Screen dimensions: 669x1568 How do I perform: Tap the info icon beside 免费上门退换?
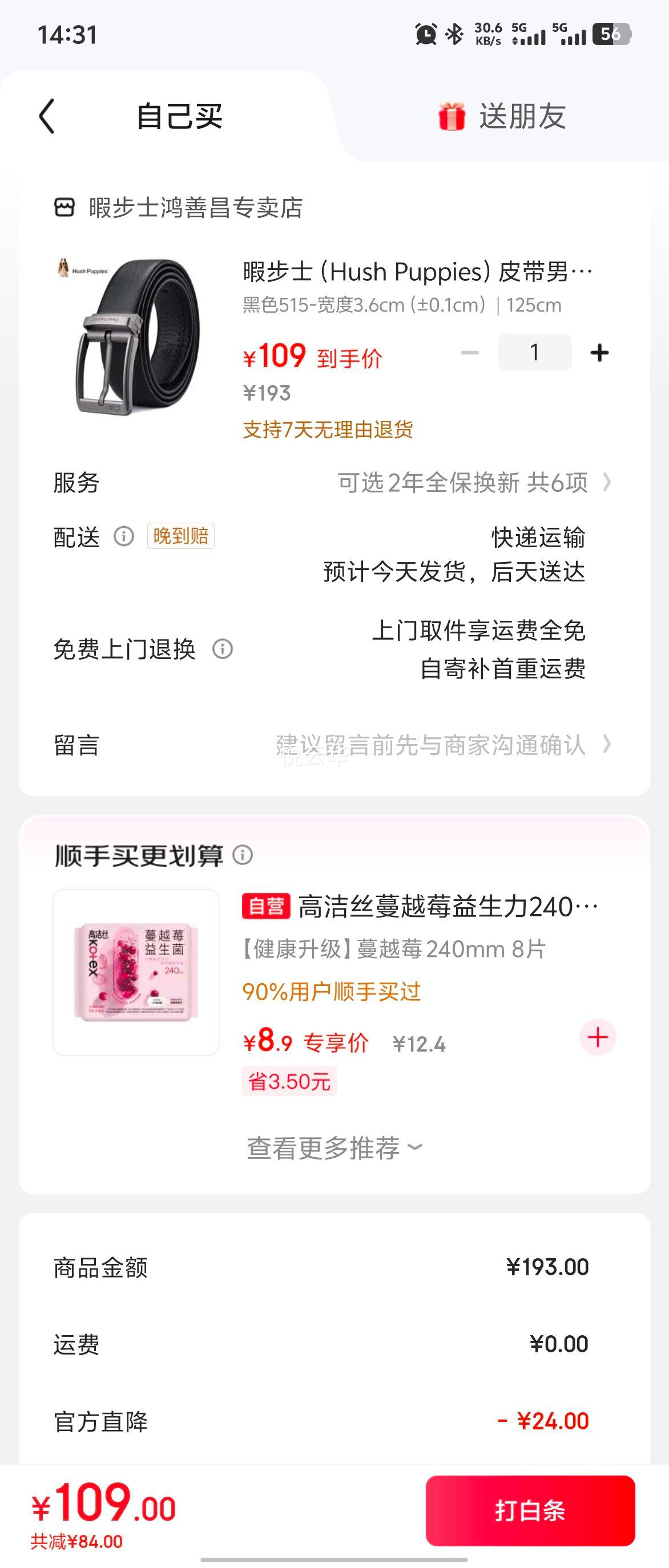point(223,649)
